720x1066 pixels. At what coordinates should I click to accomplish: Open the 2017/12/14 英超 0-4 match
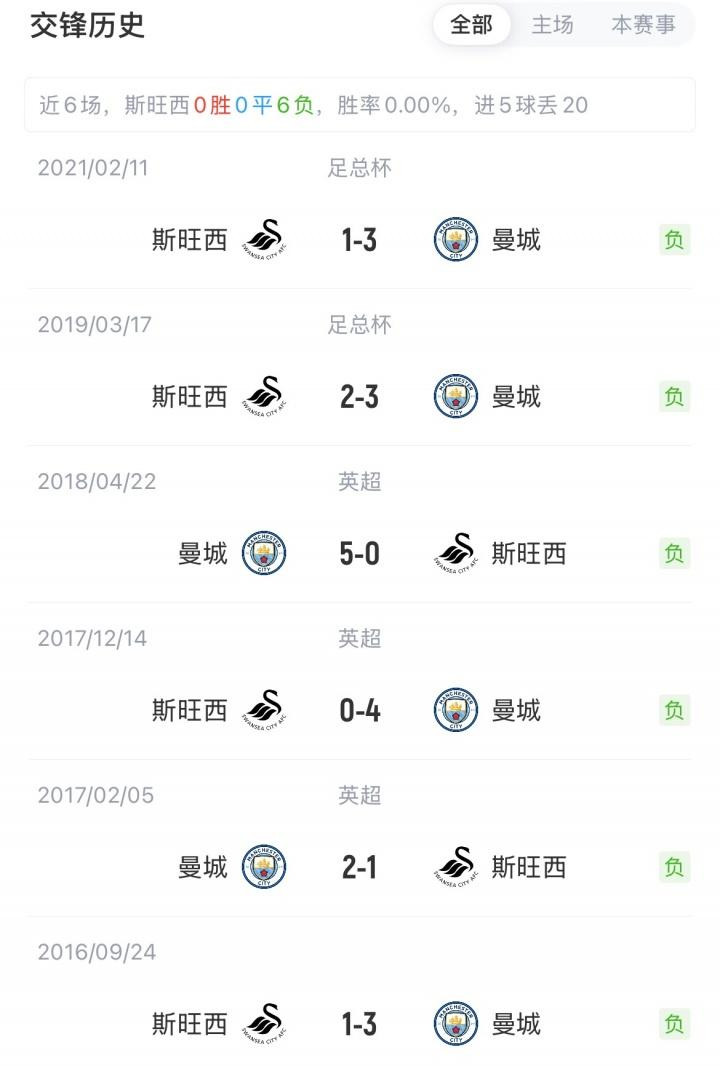click(x=359, y=710)
